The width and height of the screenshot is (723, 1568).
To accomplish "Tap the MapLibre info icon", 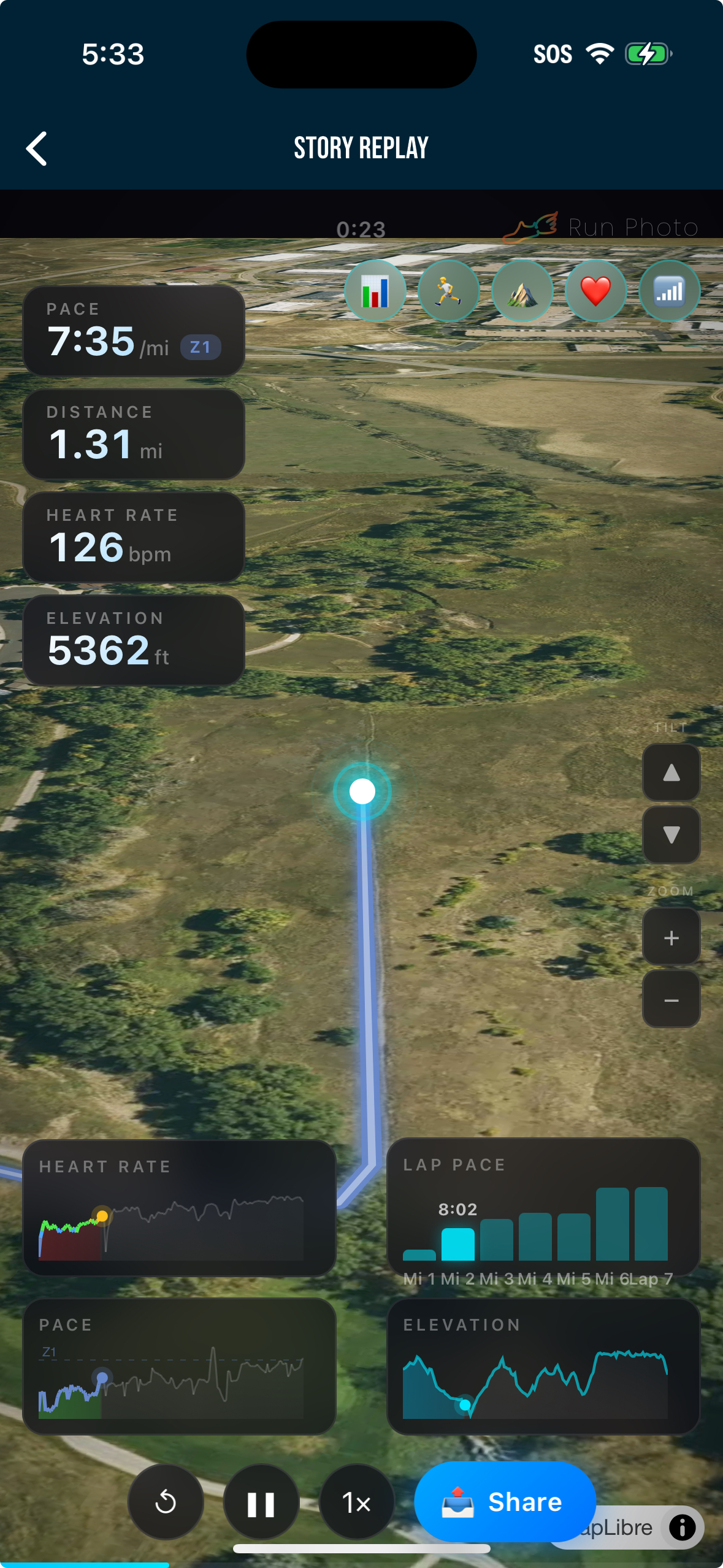I will 683,1528.
